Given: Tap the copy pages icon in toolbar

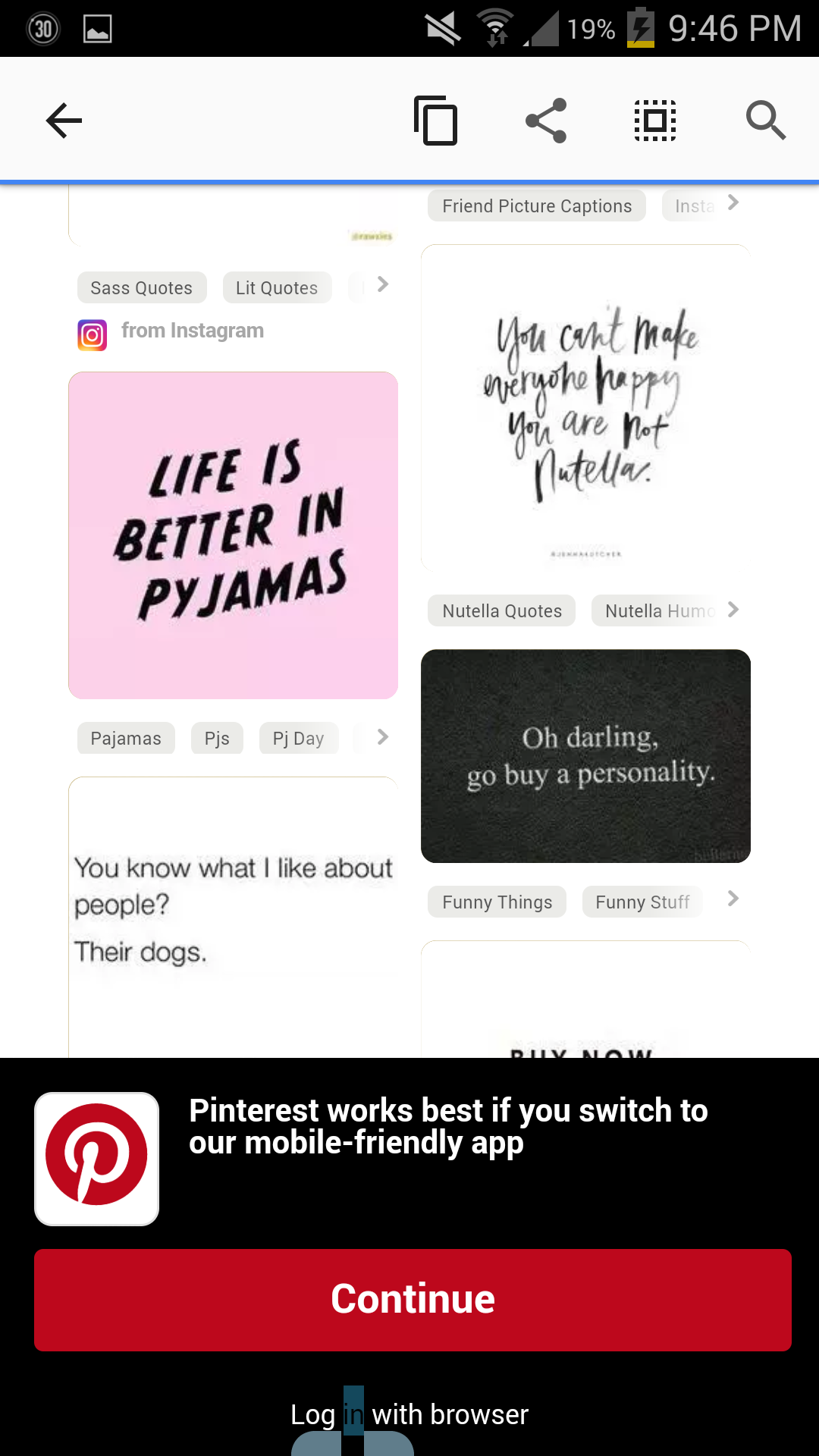Looking at the screenshot, I should [436, 121].
